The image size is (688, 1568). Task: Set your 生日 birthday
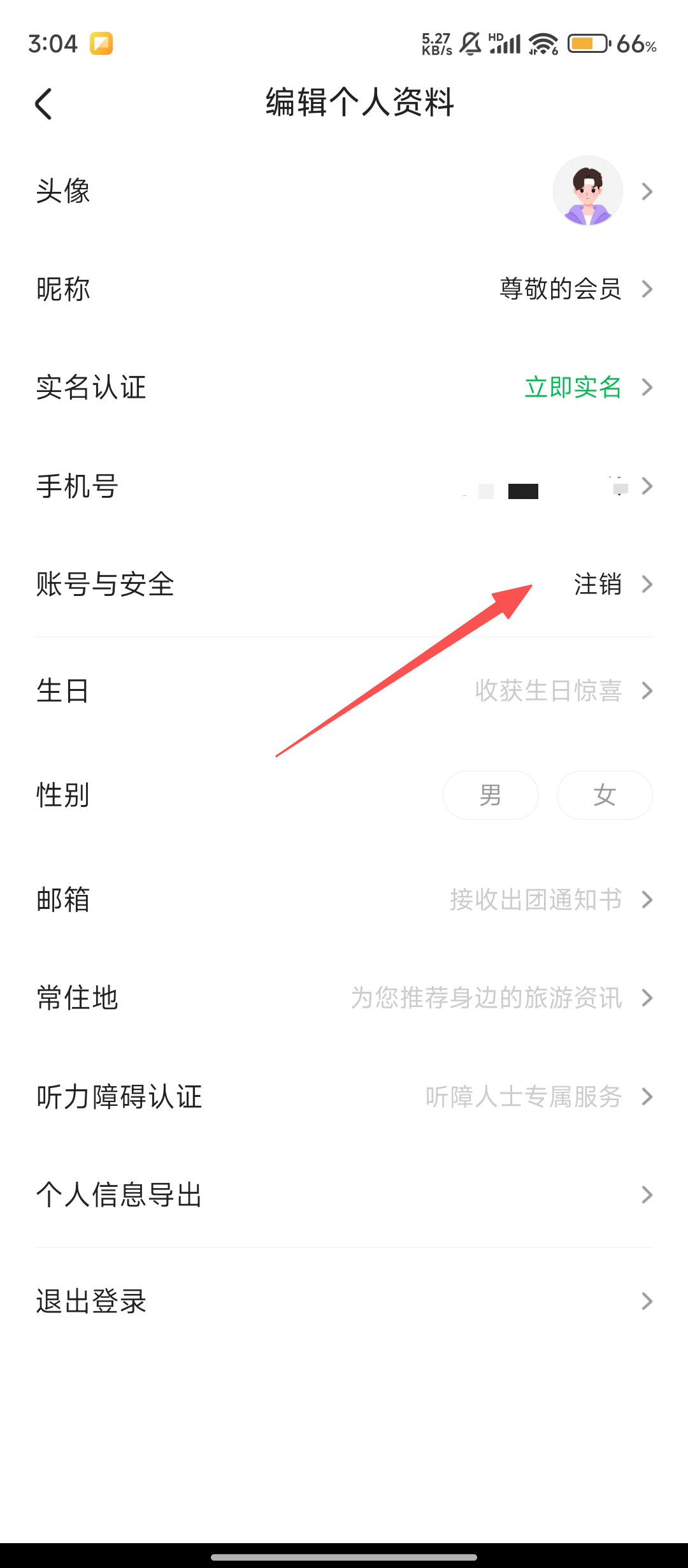tap(344, 691)
